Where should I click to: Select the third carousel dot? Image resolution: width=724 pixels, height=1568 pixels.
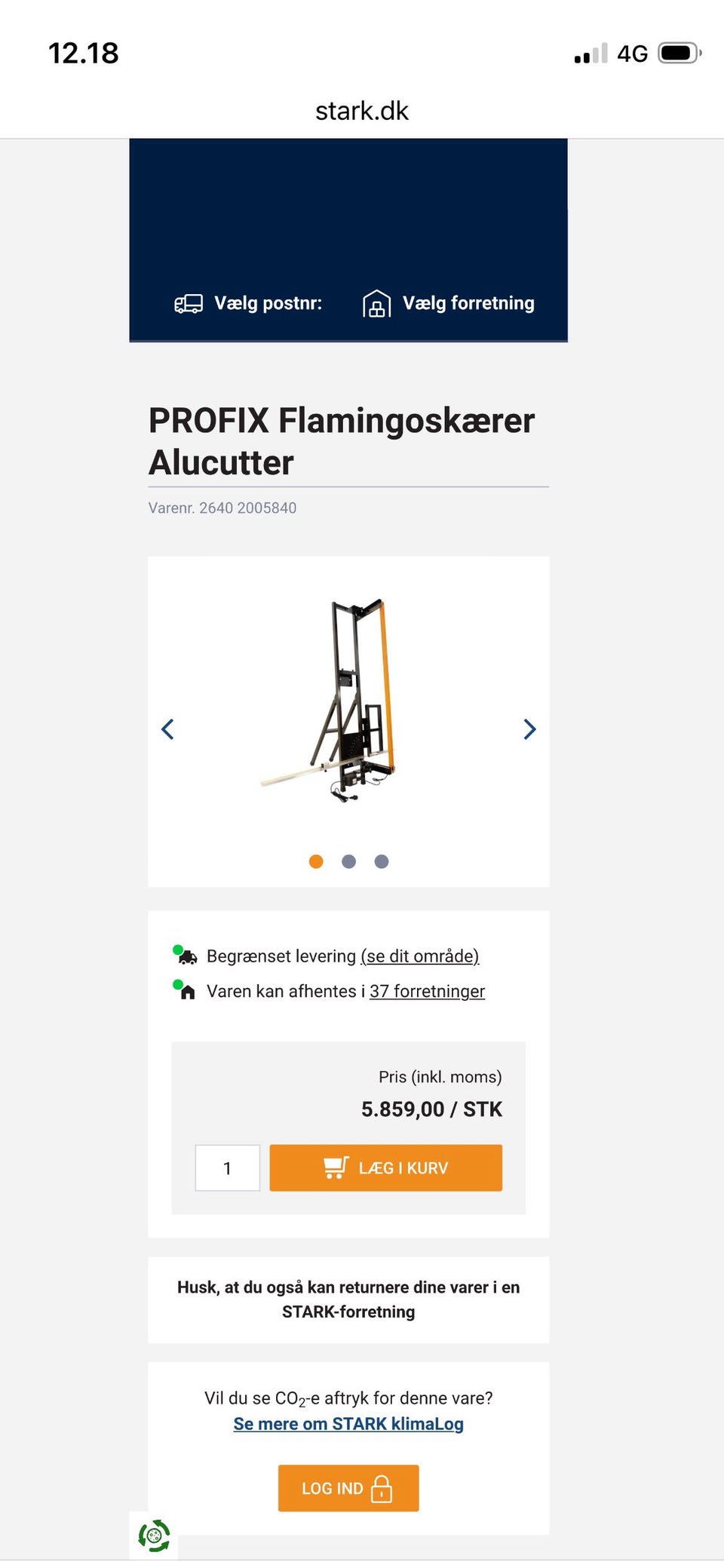[x=382, y=861]
